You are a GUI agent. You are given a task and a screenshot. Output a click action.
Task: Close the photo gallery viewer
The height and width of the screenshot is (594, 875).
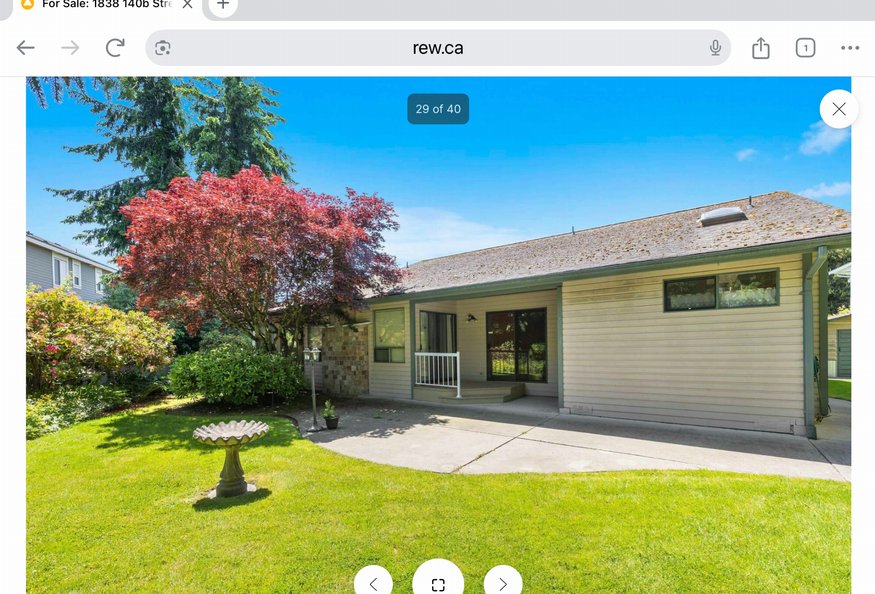(838, 109)
